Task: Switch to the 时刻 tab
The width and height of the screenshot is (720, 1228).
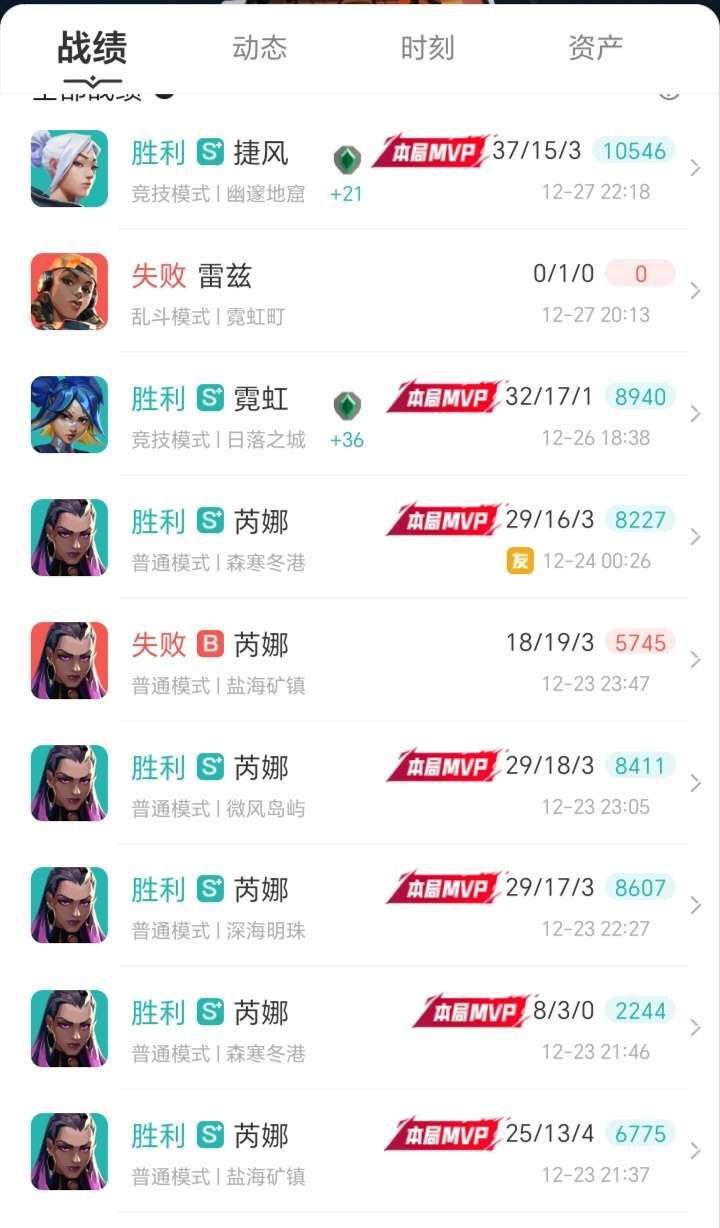Action: pyautogui.click(x=427, y=47)
